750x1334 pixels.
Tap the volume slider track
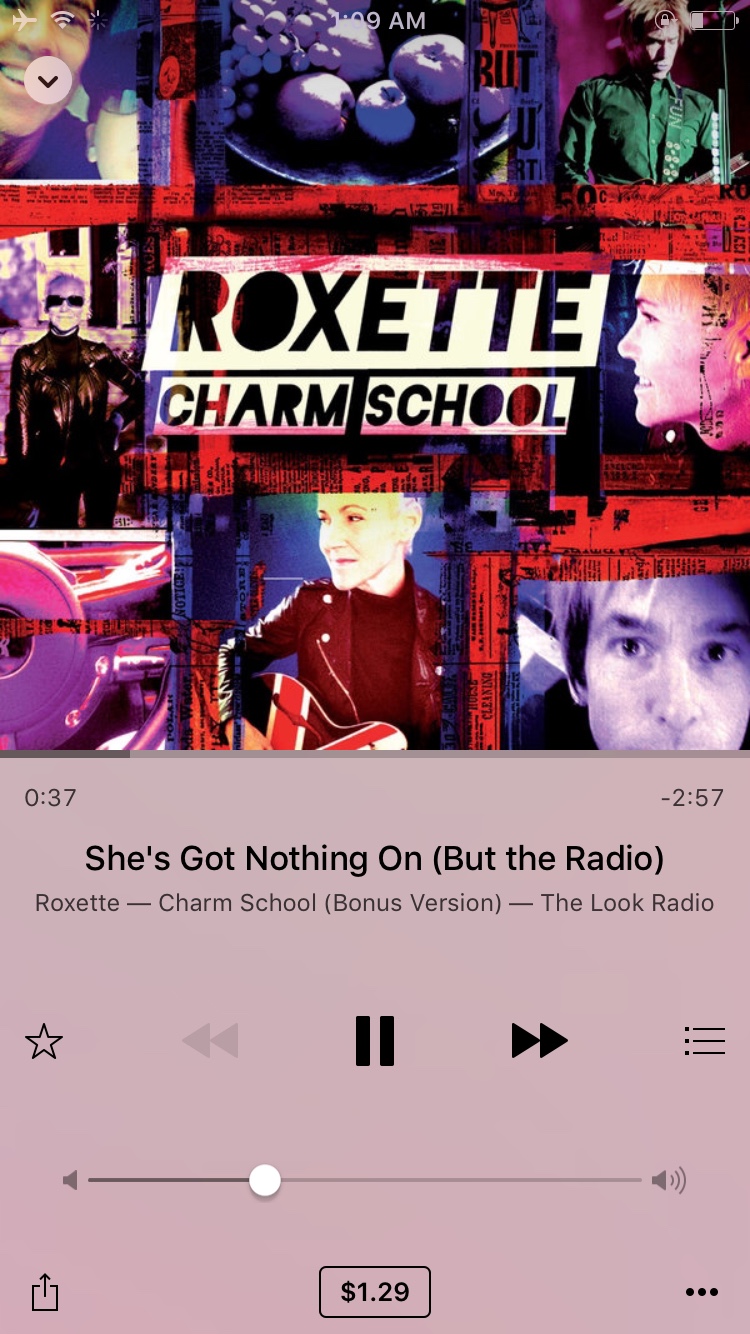(x=450, y=1180)
